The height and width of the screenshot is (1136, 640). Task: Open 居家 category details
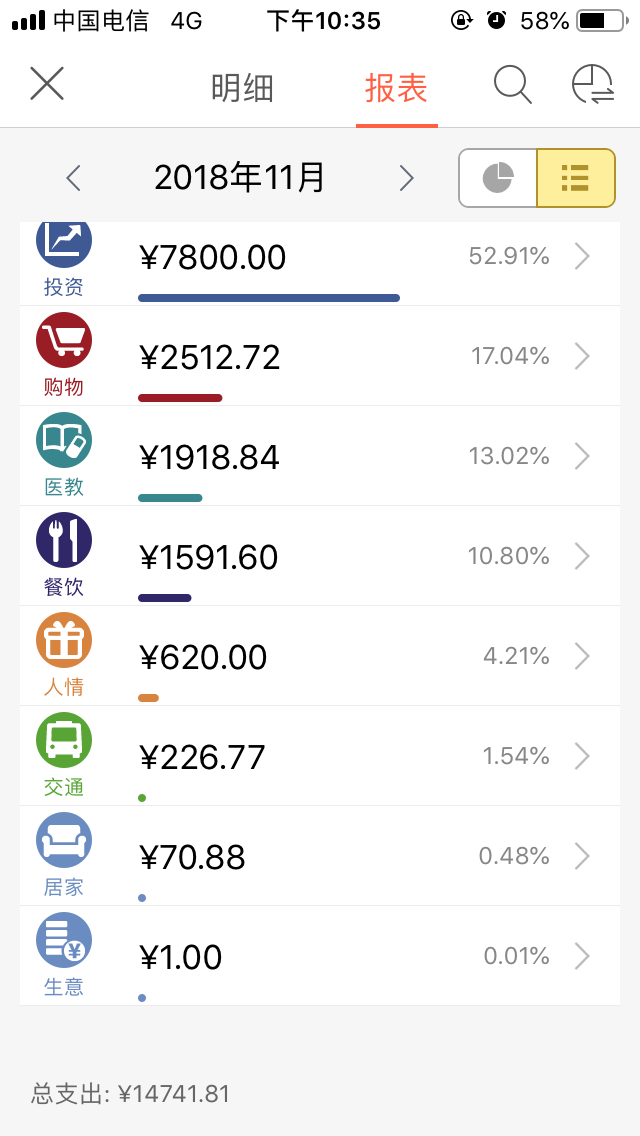(x=320, y=856)
